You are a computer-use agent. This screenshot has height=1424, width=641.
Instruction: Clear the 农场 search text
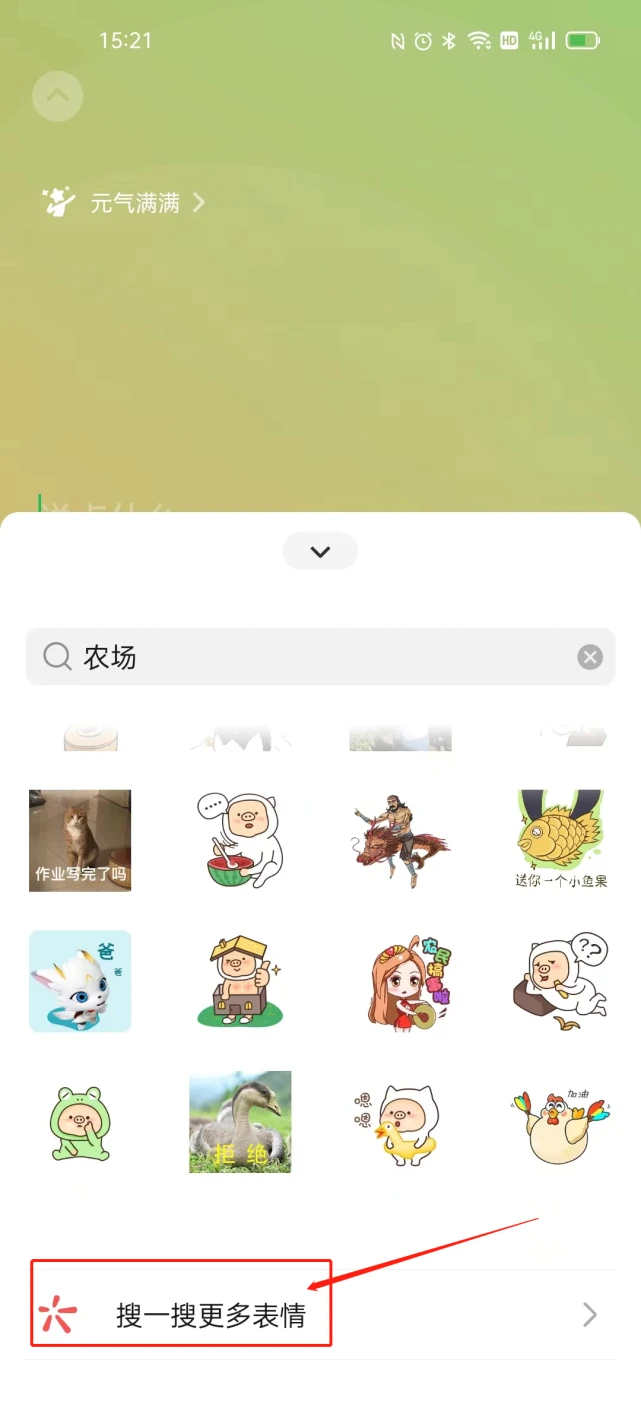[x=590, y=657]
